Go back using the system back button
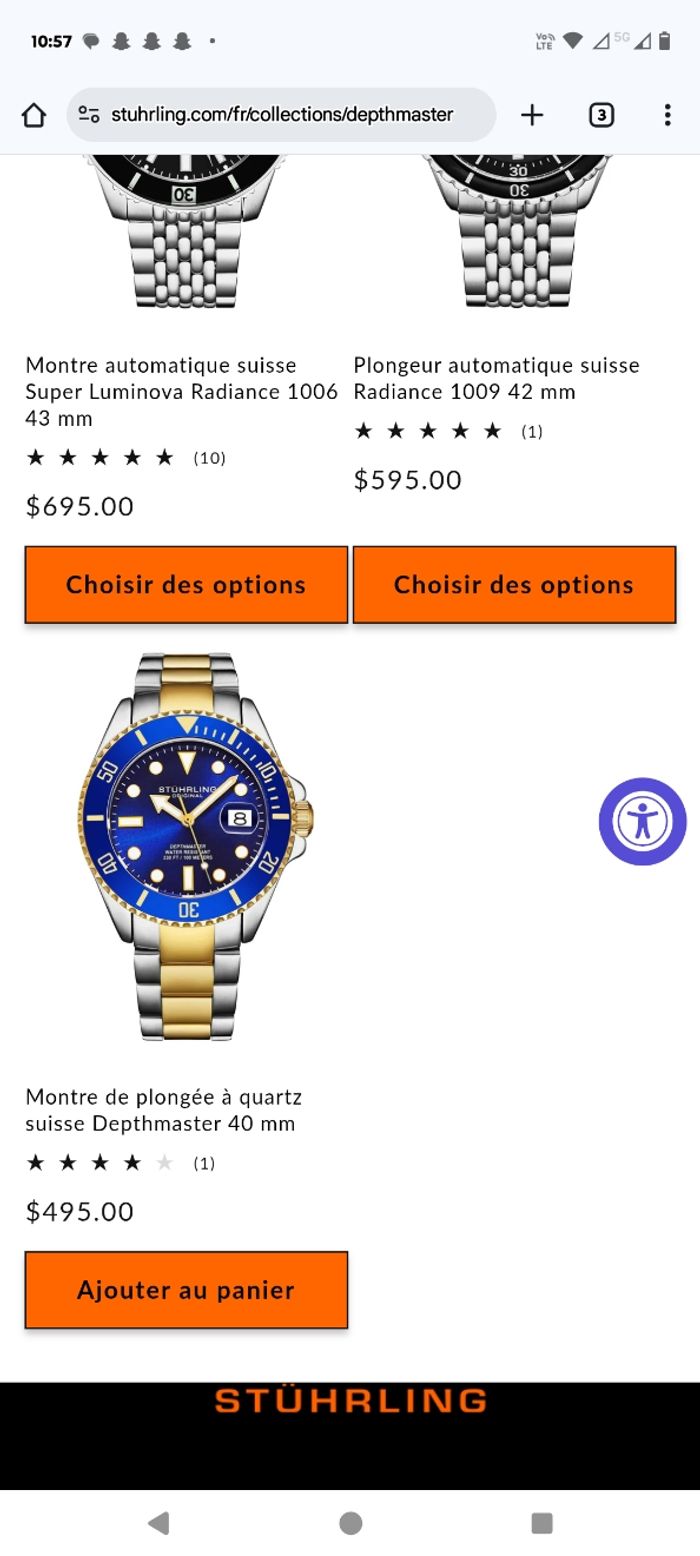 pyautogui.click(x=158, y=1523)
